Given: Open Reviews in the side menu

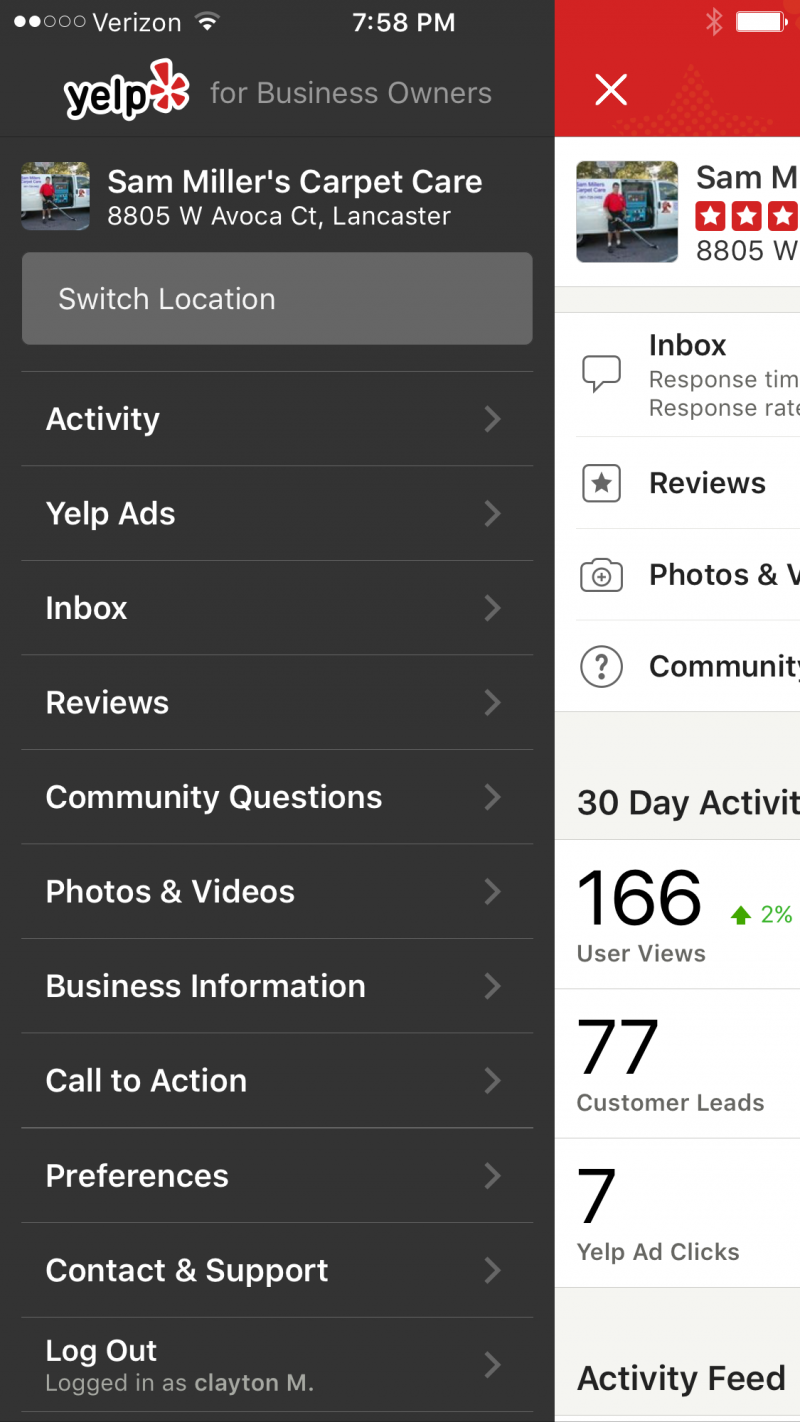Looking at the screenshot, I should click(277, 703).
